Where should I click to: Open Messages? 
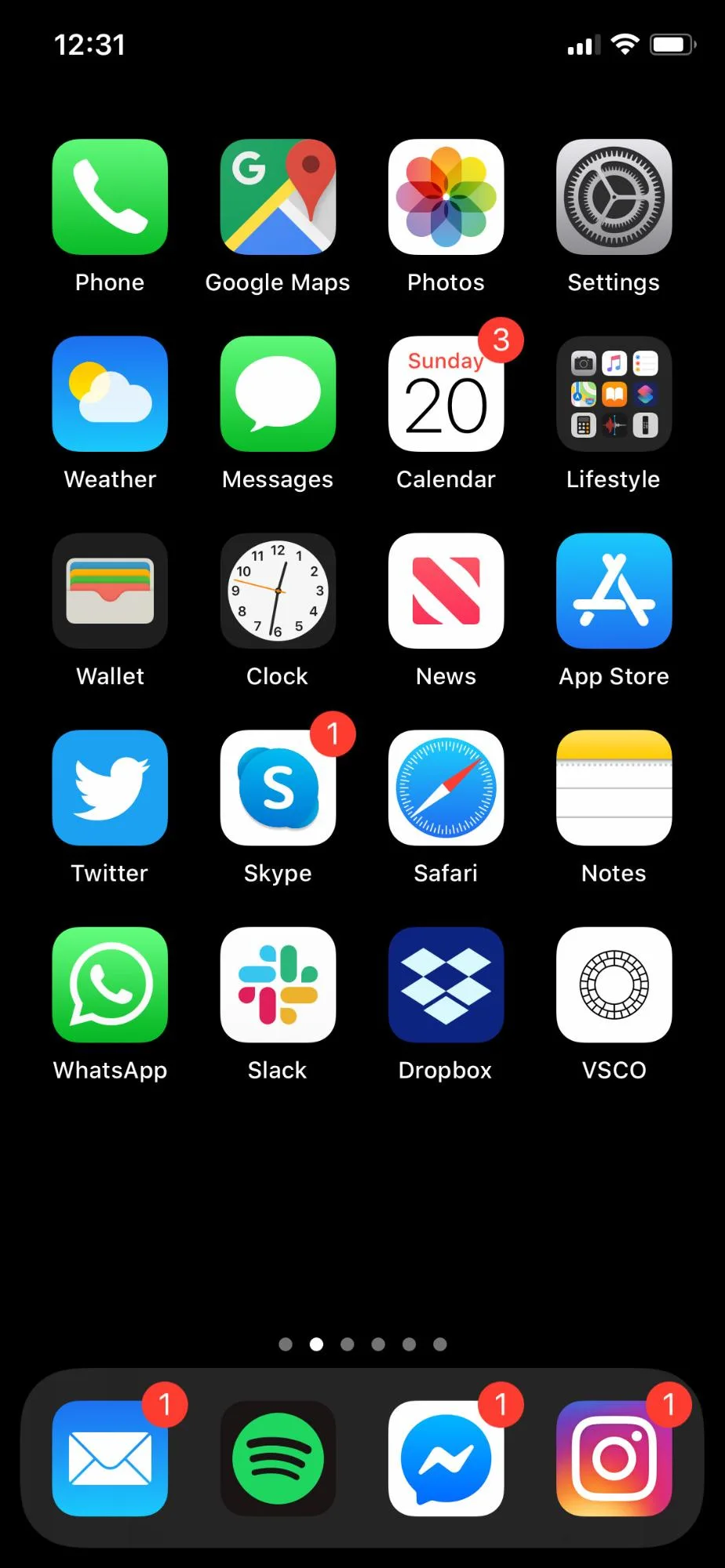(x=278, y=394)
